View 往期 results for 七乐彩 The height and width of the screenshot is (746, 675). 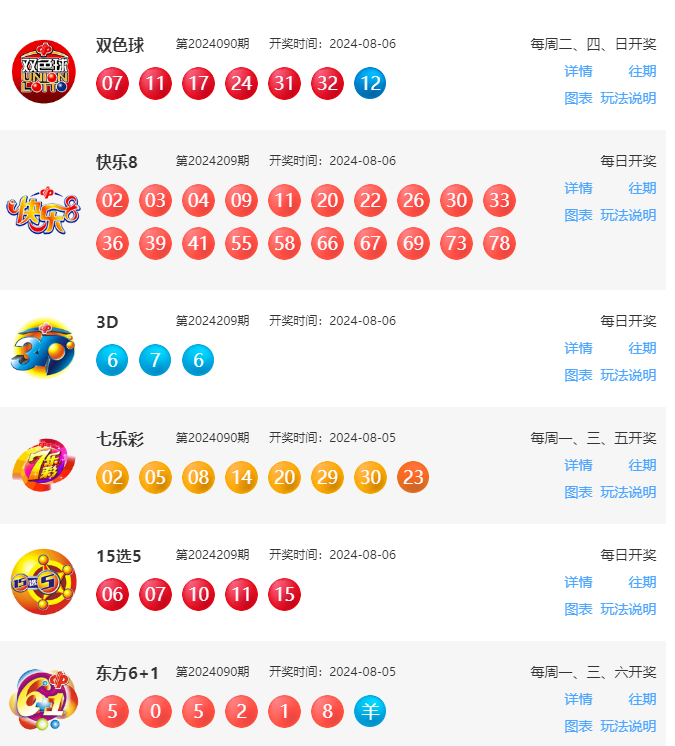pos(642,465)
